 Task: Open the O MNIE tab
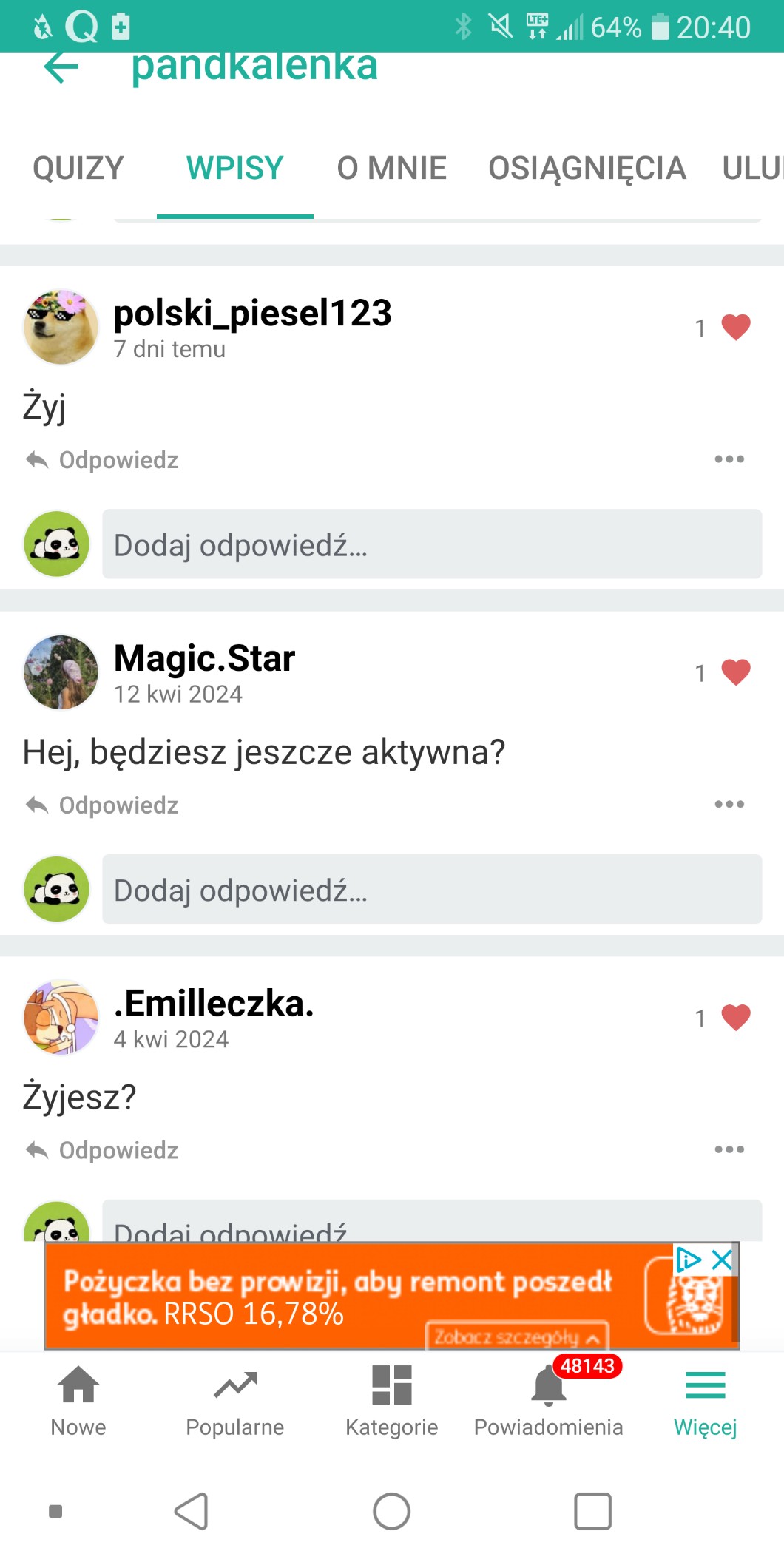pyautogui.click(x=391, y=169)
